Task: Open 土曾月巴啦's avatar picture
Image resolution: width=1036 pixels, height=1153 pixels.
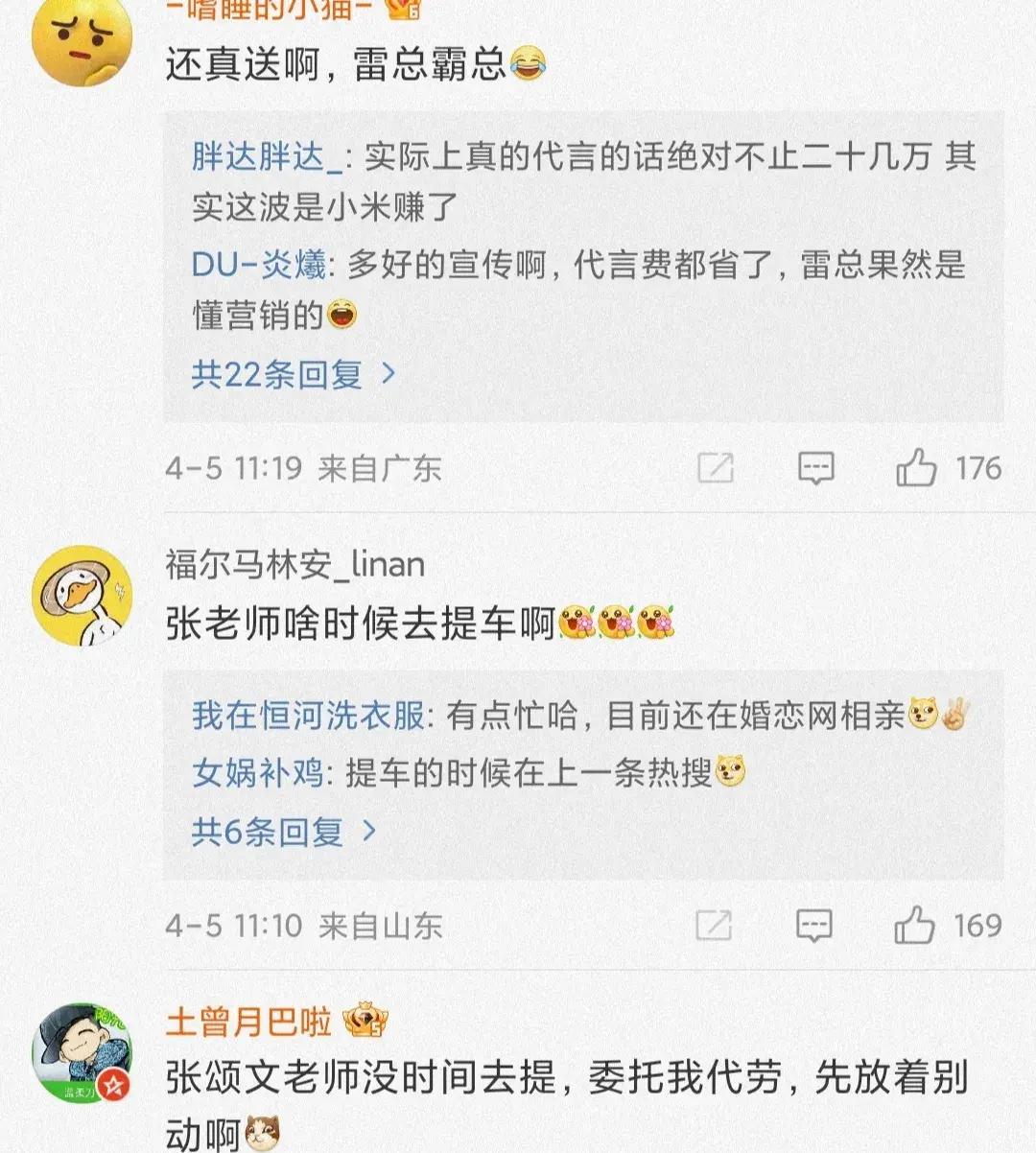Action: (82, 1052)
